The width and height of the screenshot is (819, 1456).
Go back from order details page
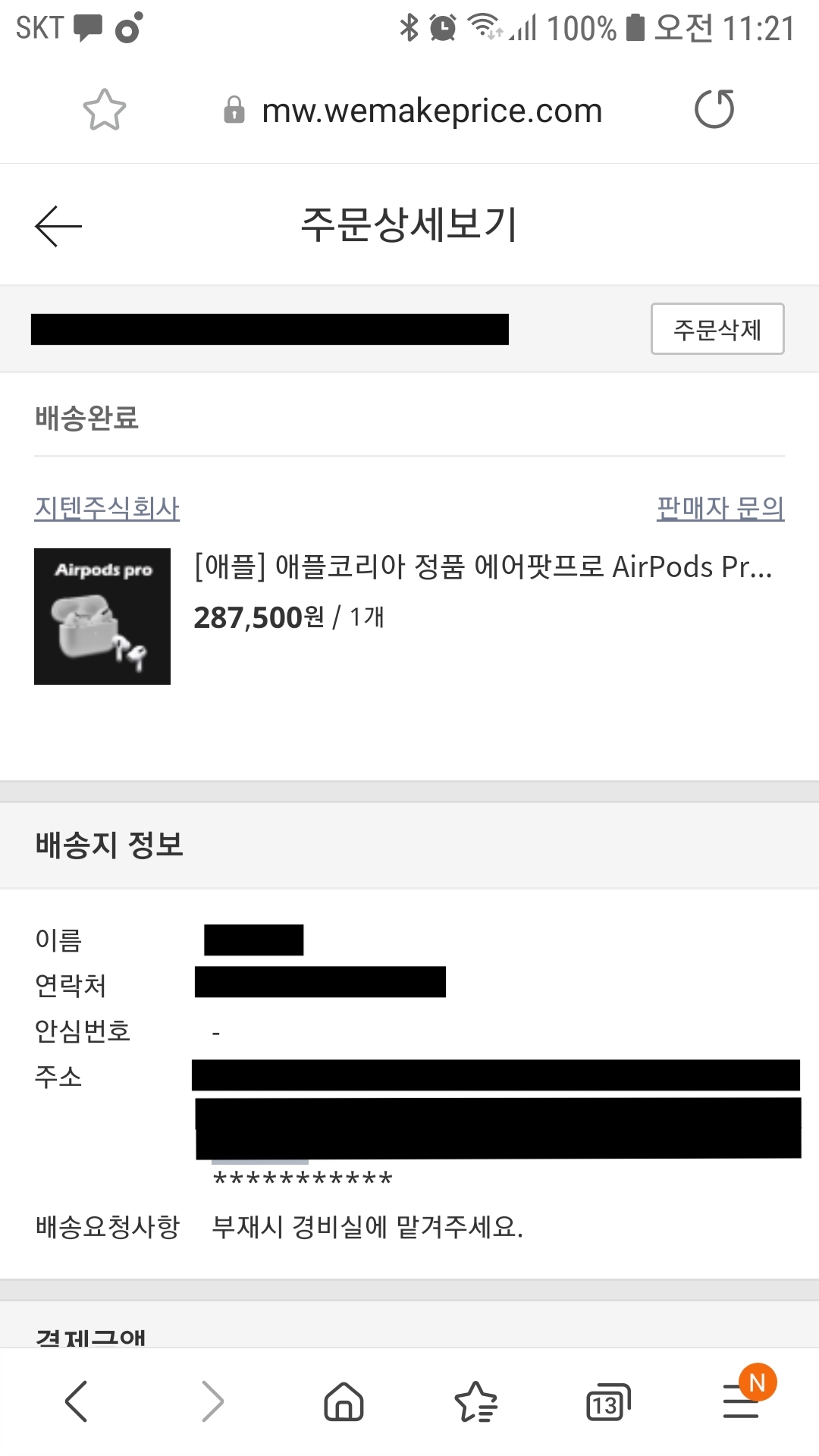pyautogui.click(x=58, y=226)
